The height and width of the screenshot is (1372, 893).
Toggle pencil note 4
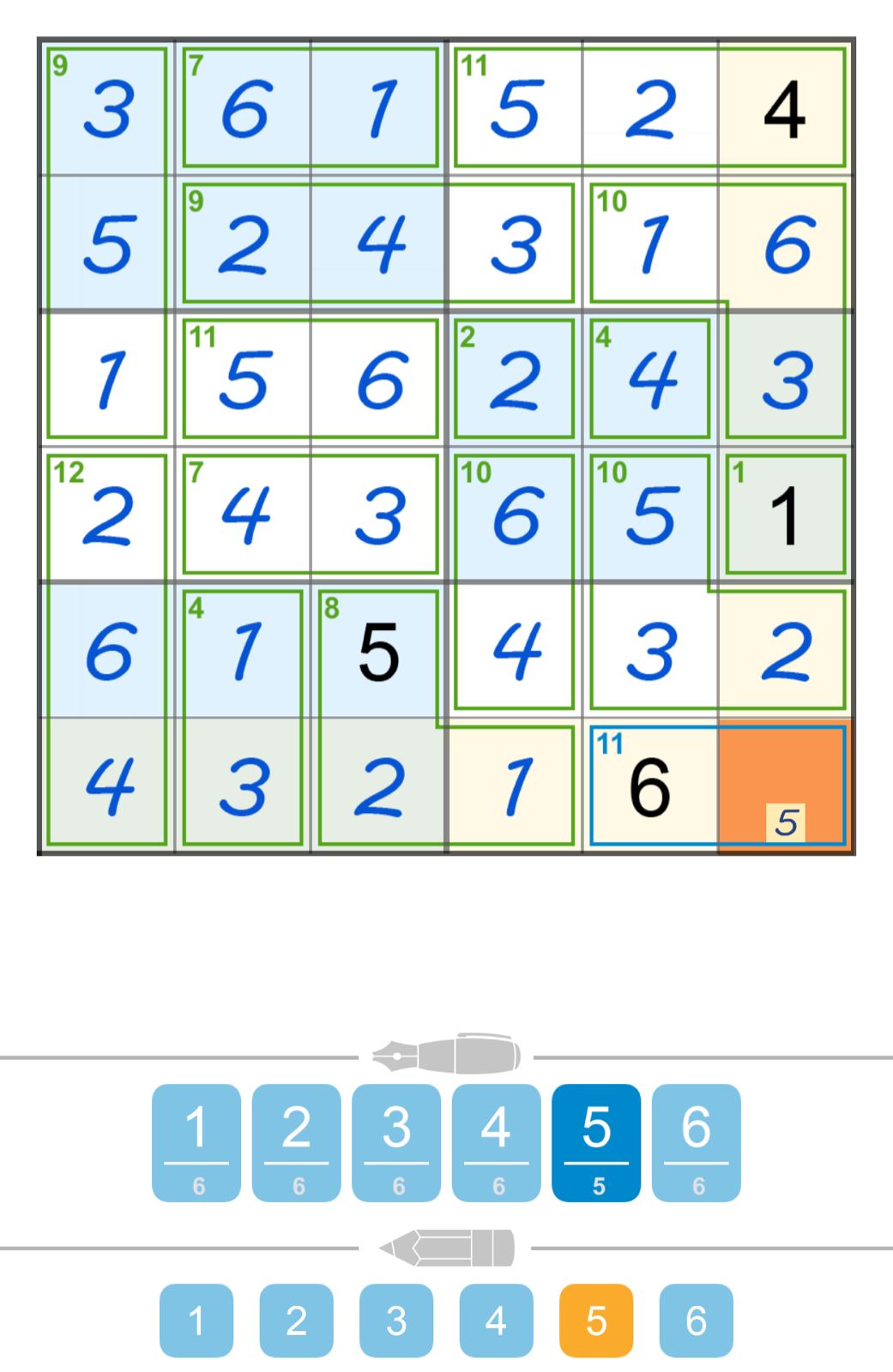click(x=496, y=1321)
